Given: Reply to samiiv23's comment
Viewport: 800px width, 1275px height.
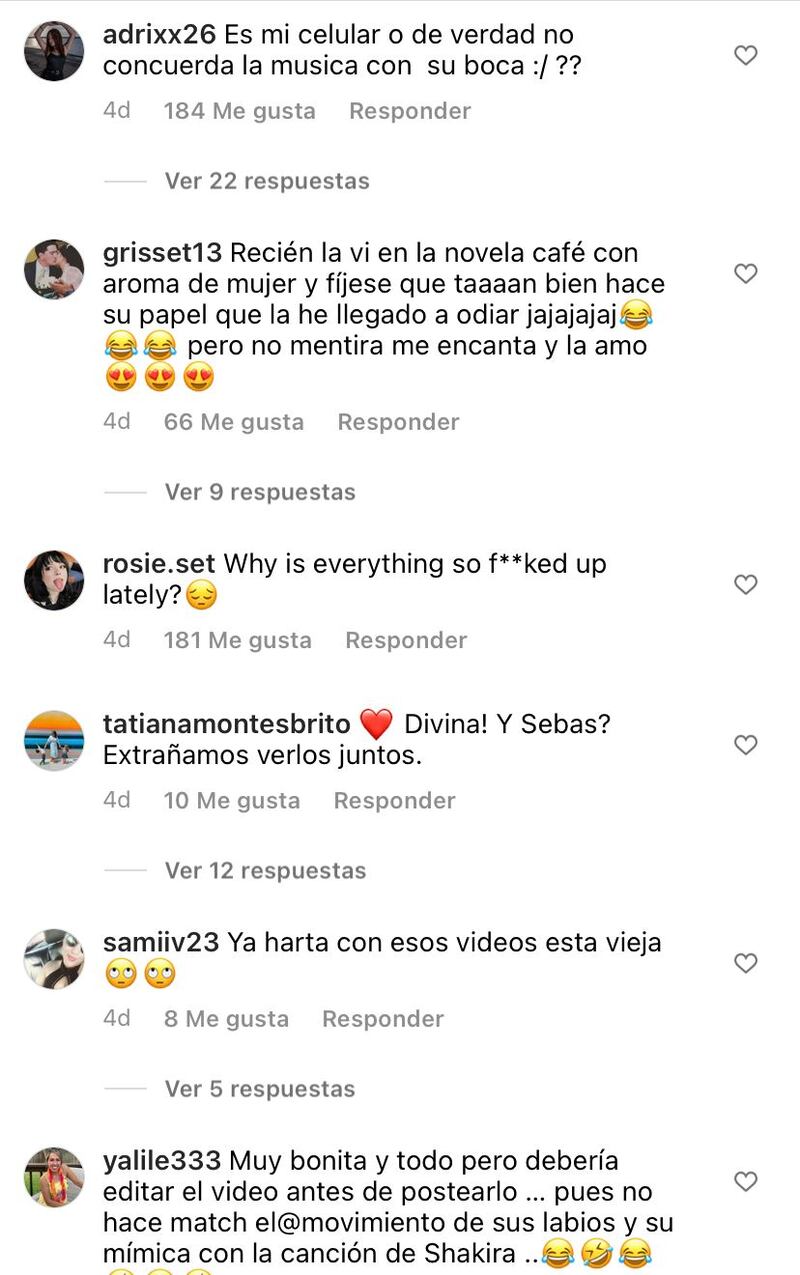Looking at the screenshot, I should tap(383, 1019).
